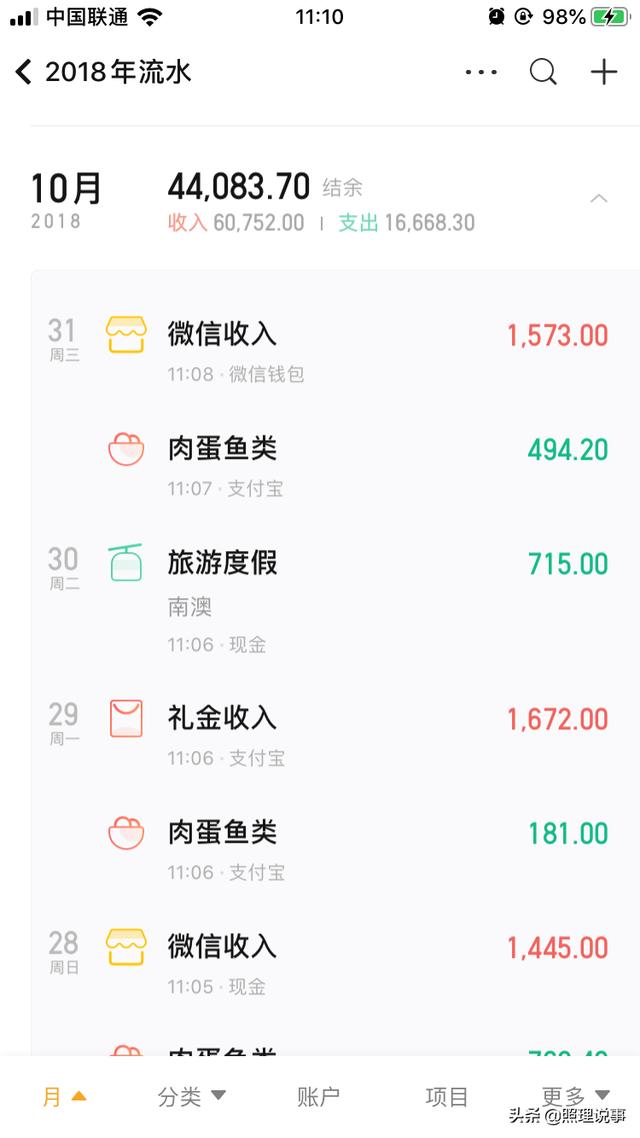The image size is (640, 1138).
Task: Open 微信收入 entry of 1,573.00
Action: click(335, 350)
